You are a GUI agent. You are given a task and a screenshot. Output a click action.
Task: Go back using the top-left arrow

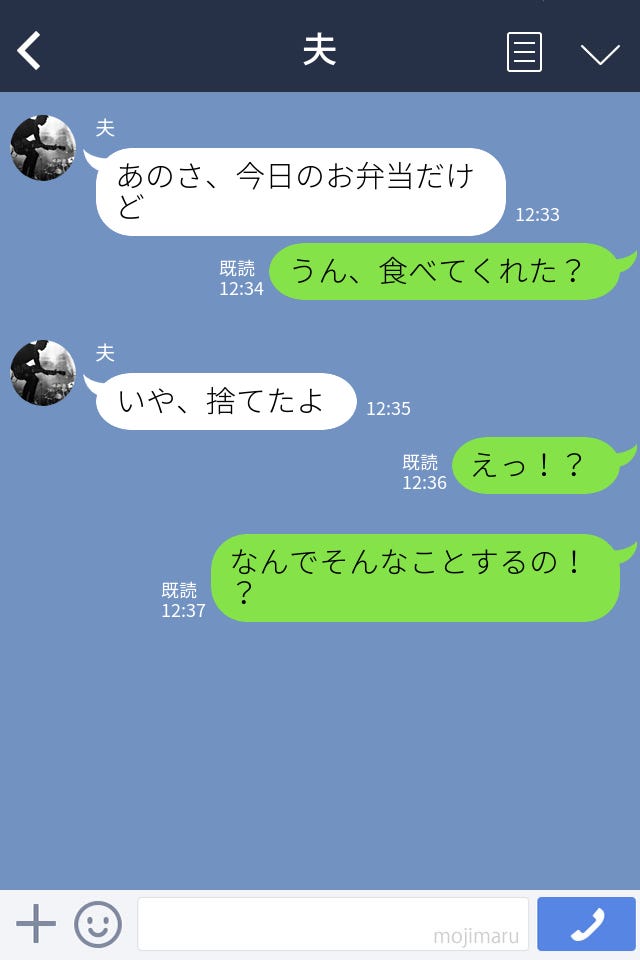pos(30,51)
